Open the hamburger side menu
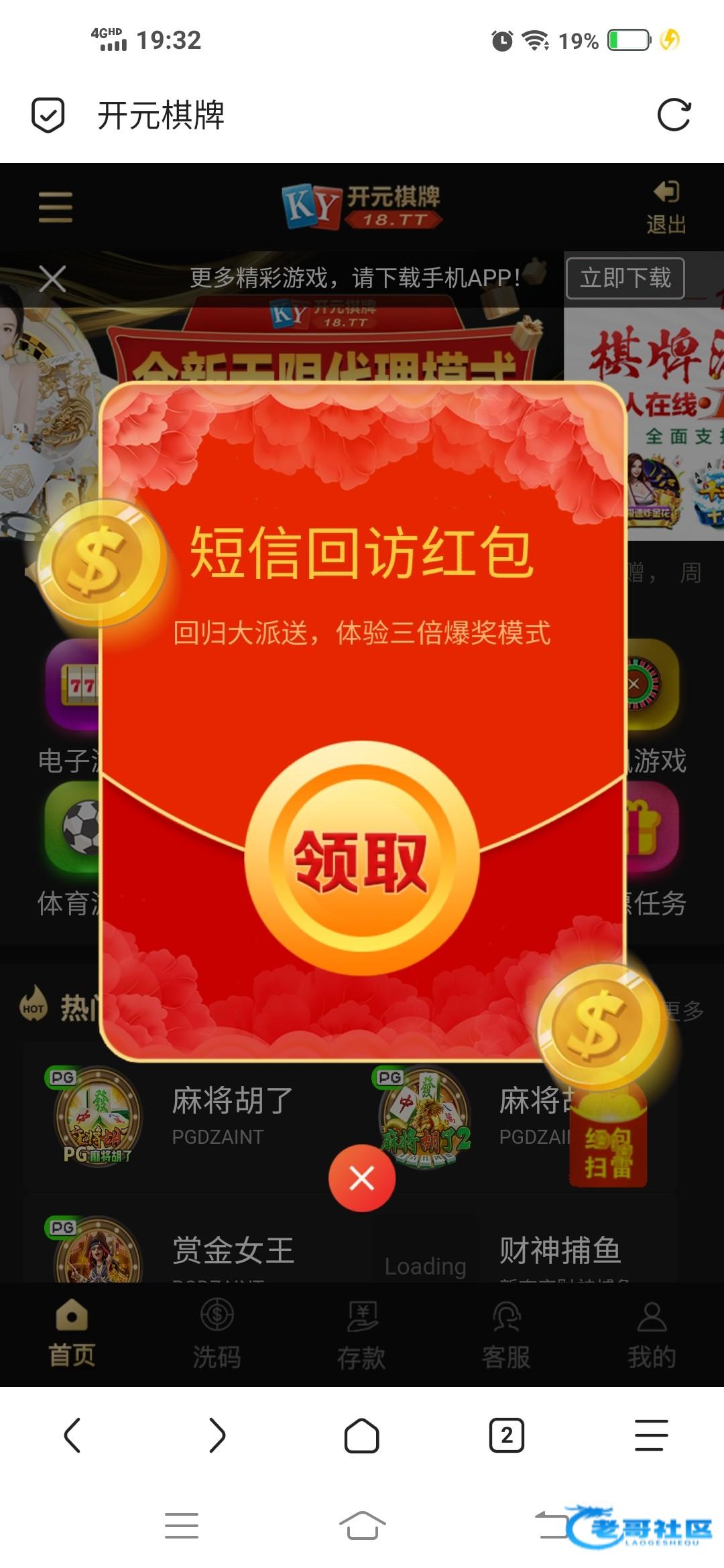This screenshot has height=1568, width=724. point(55,206)
